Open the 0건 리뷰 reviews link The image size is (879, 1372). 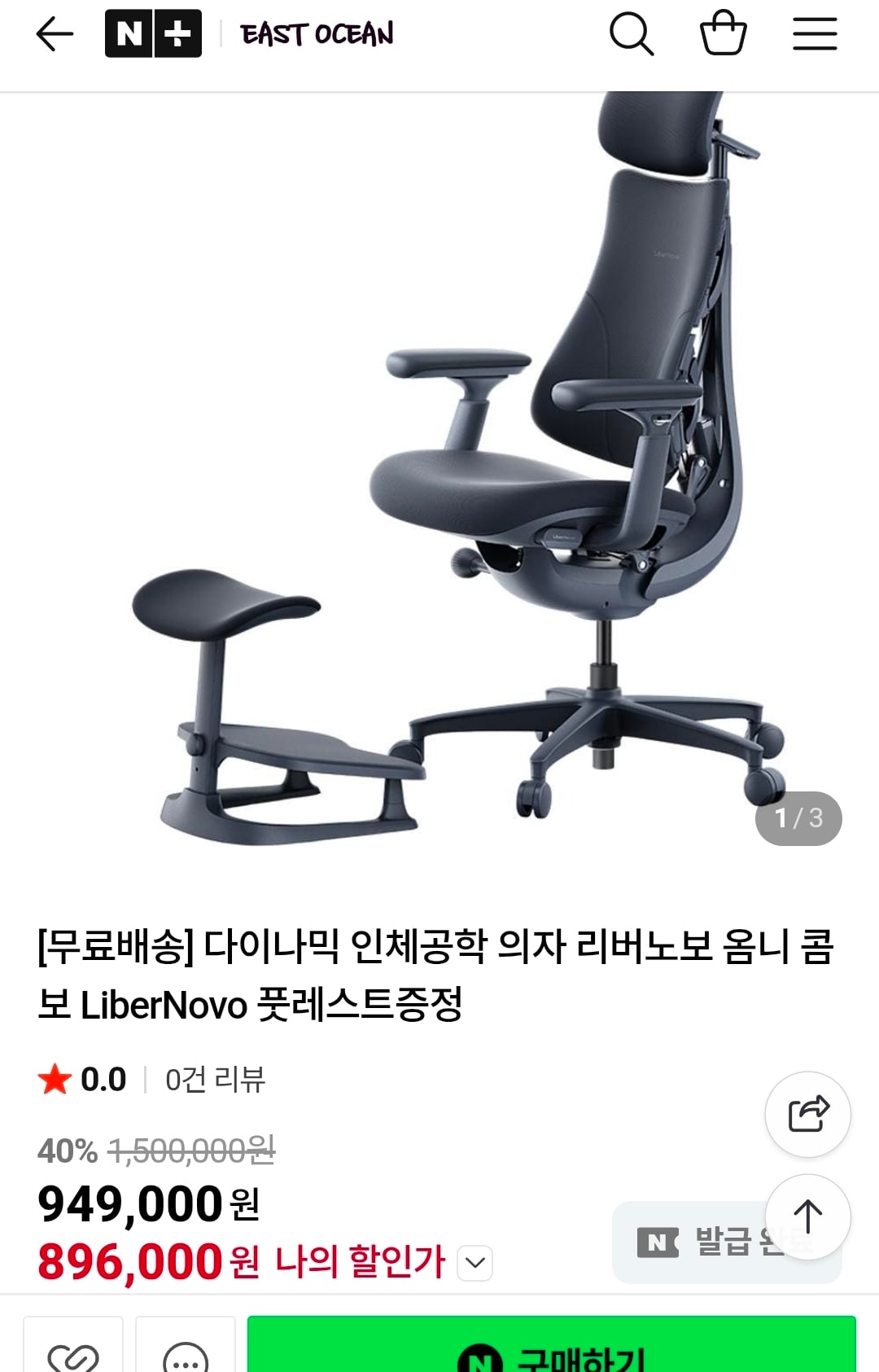pyautogui.click(x=216, y=1081)
